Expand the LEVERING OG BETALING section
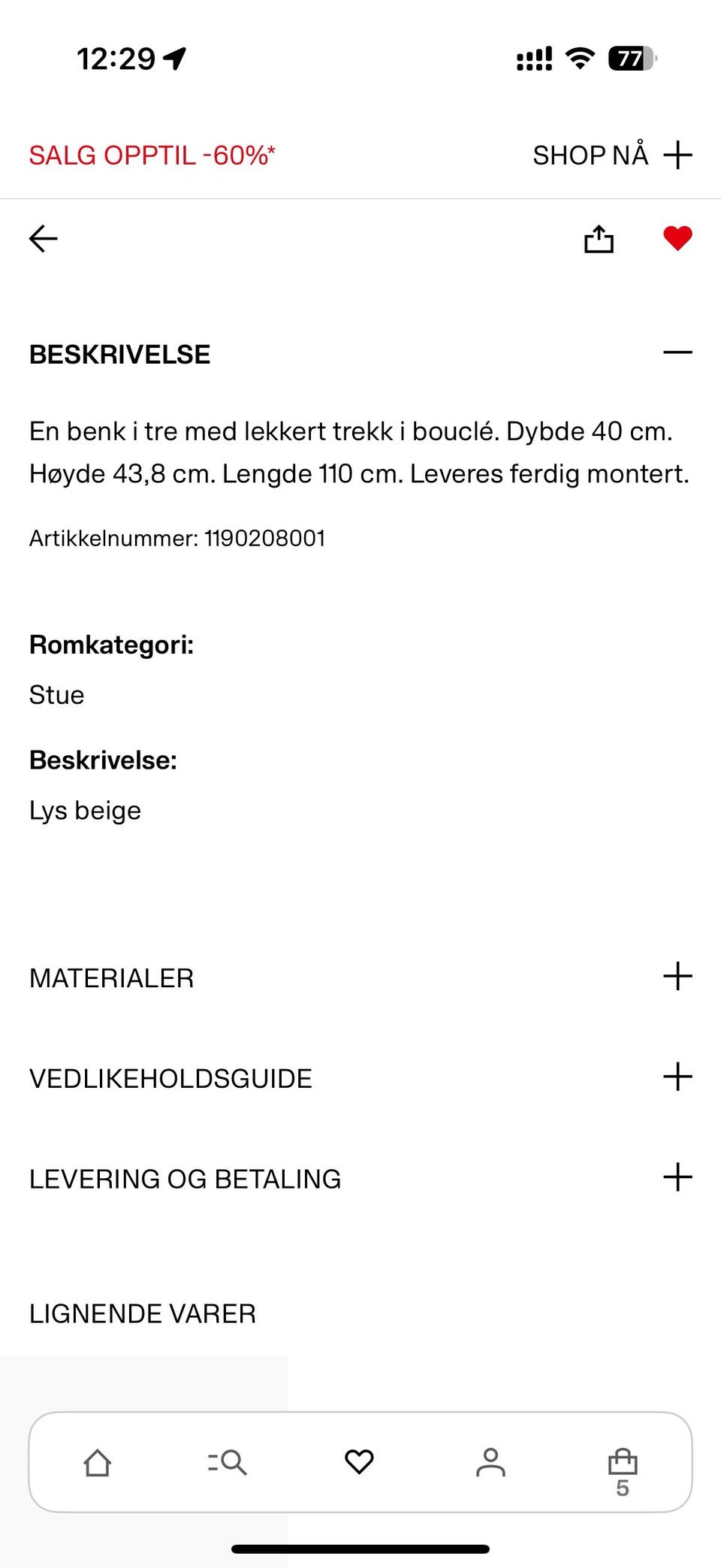This screenshot has width=721, height=1568. pos(678,1177)
